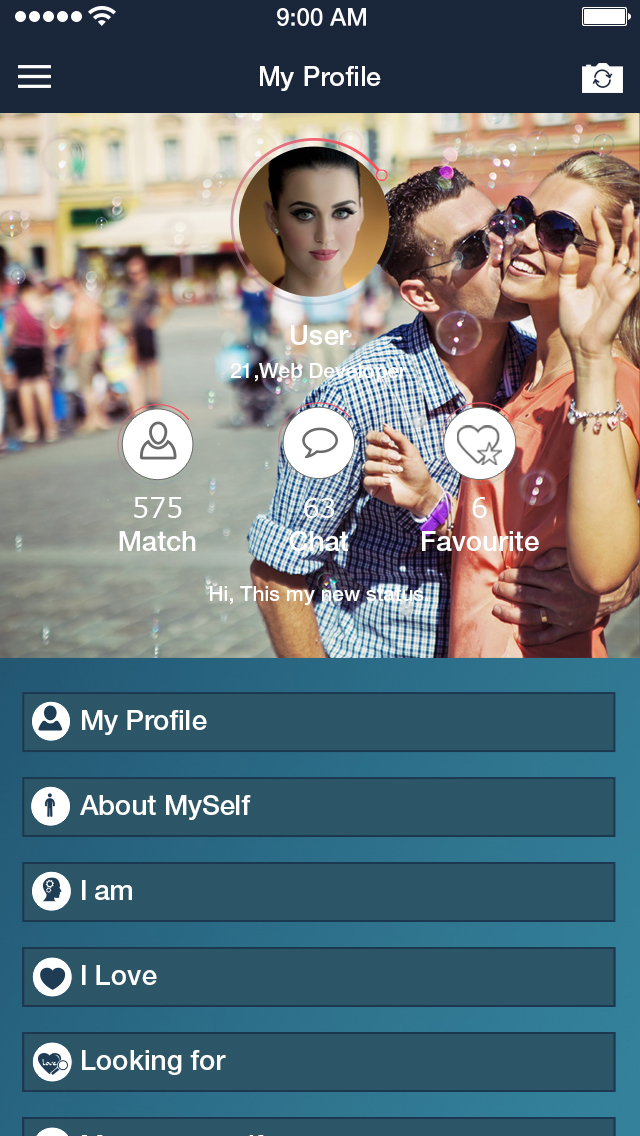Open the hamburger drawer menu
640x1136 pixels.
coord(34,77)
